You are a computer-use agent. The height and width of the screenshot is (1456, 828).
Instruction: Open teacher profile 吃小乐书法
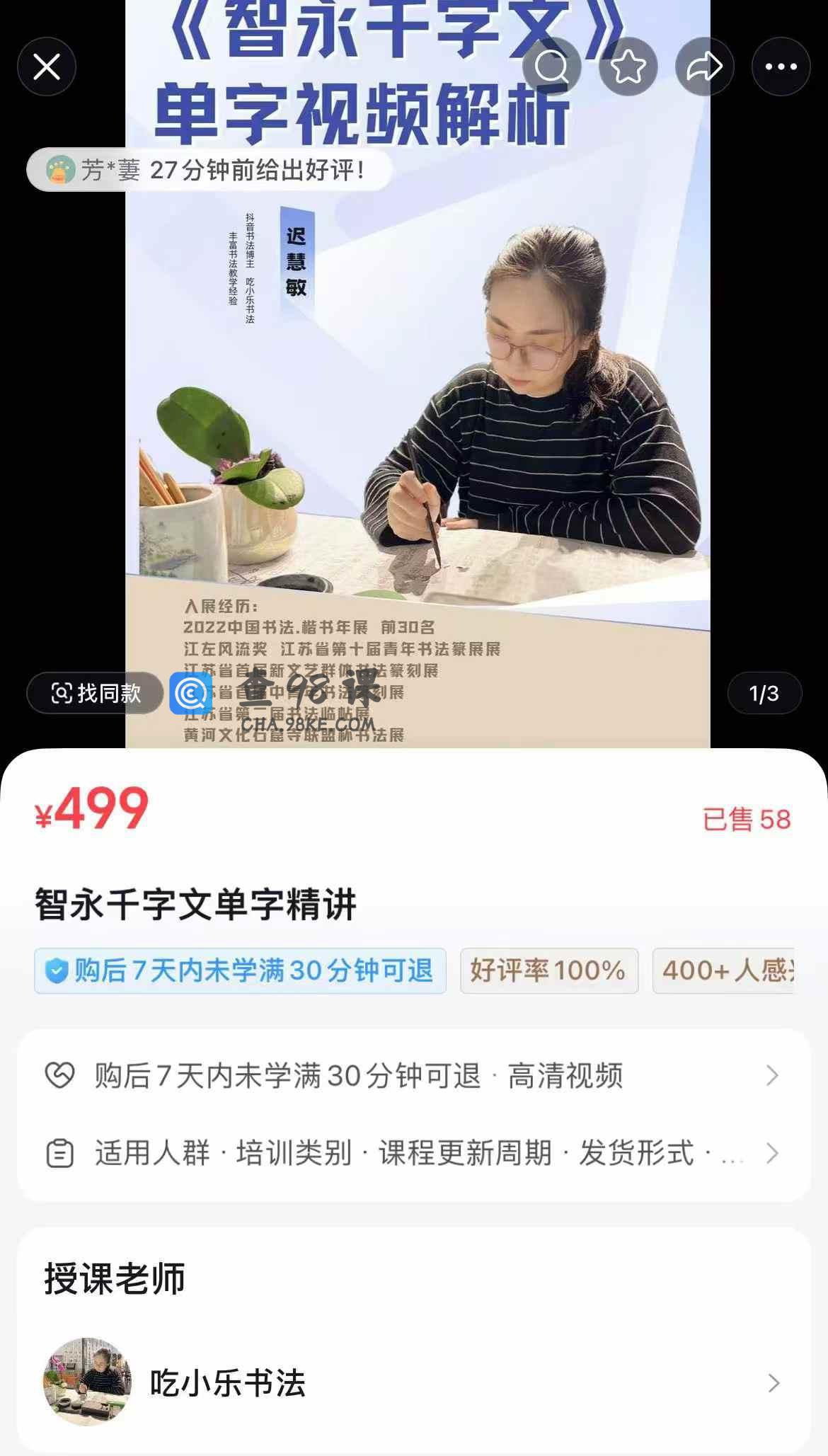(414, 1382)
